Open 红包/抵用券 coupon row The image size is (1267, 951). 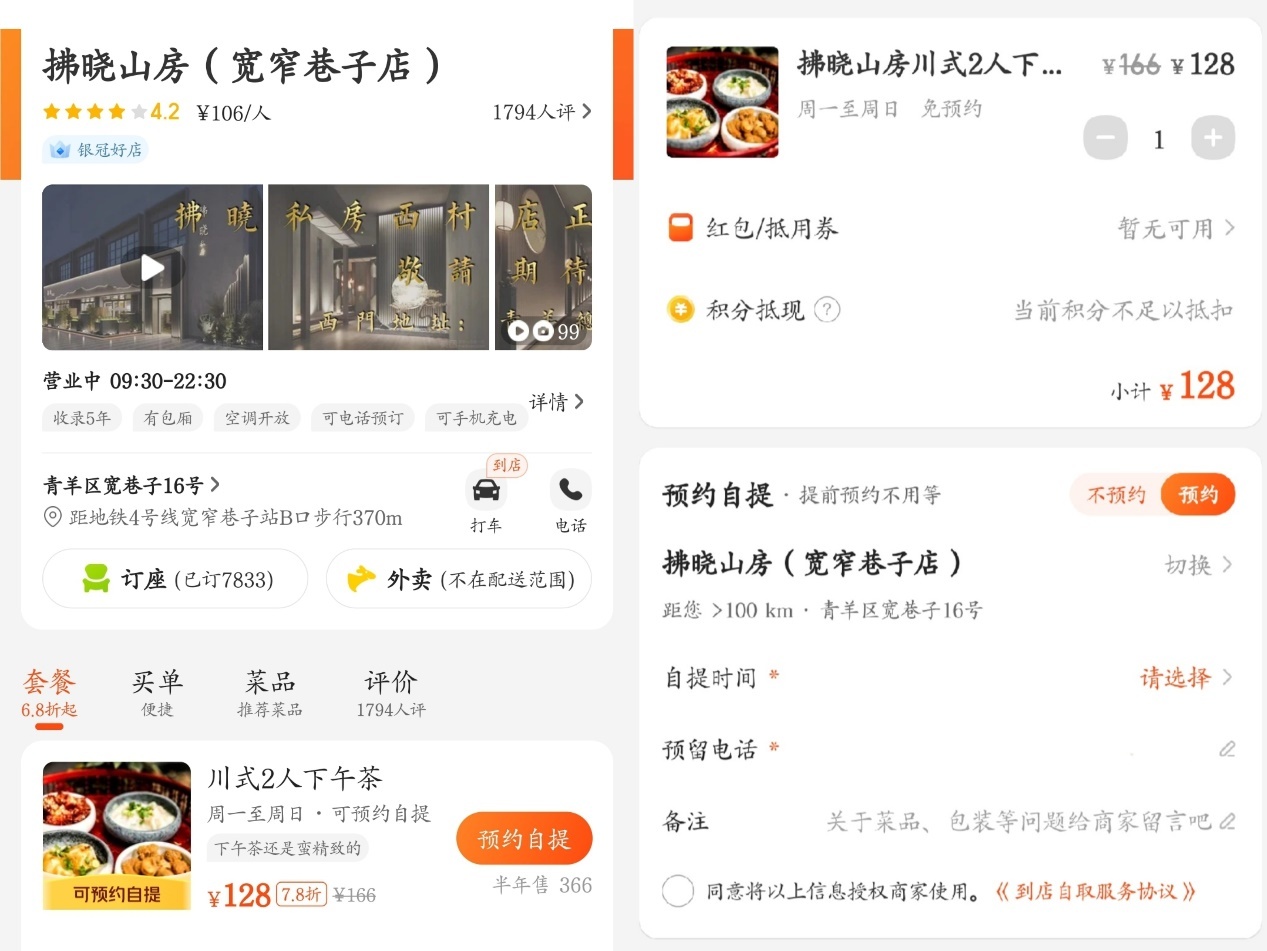click(x=950, y=229)
